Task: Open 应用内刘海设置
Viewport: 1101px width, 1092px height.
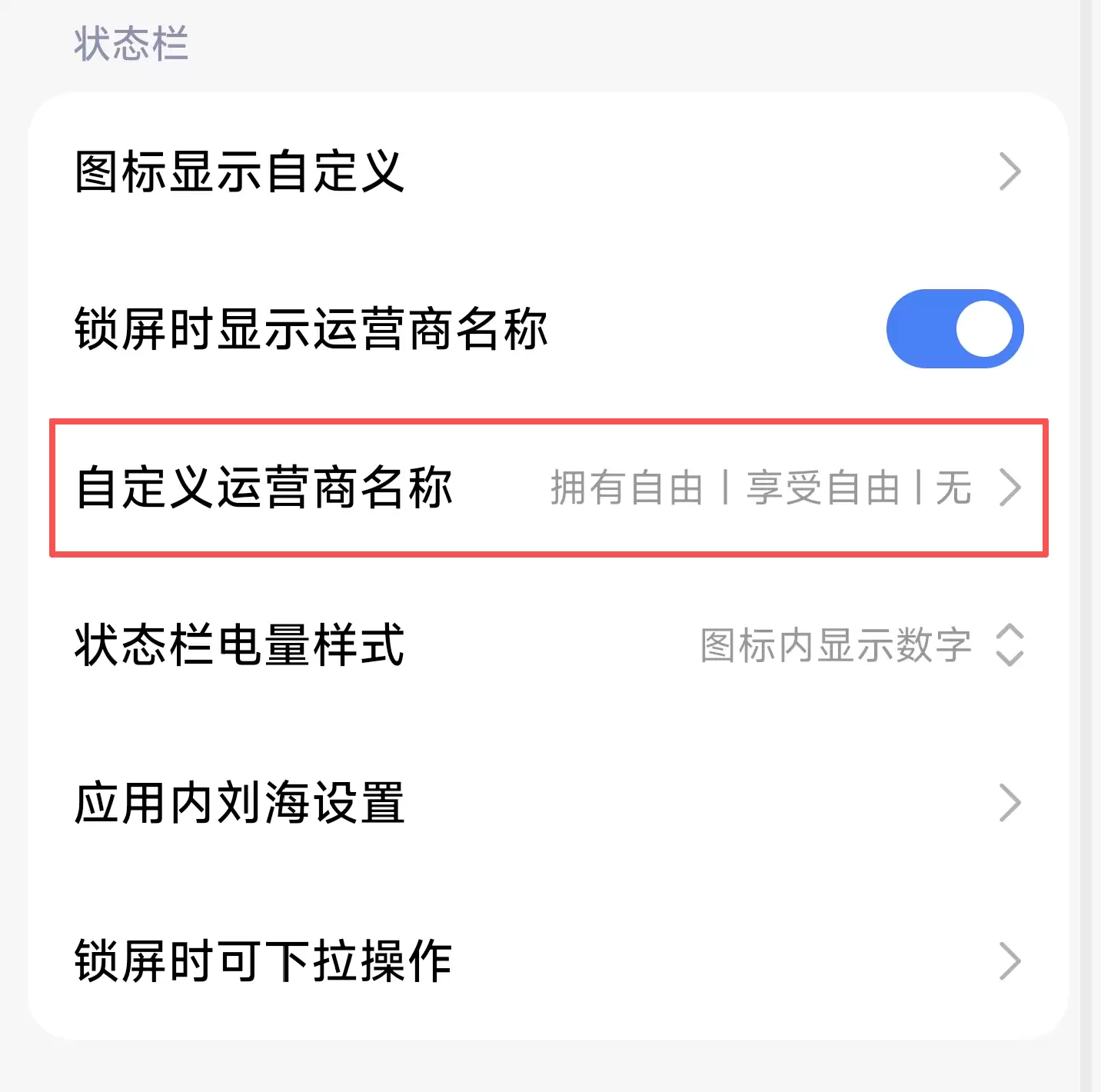Action: point(547,803)
